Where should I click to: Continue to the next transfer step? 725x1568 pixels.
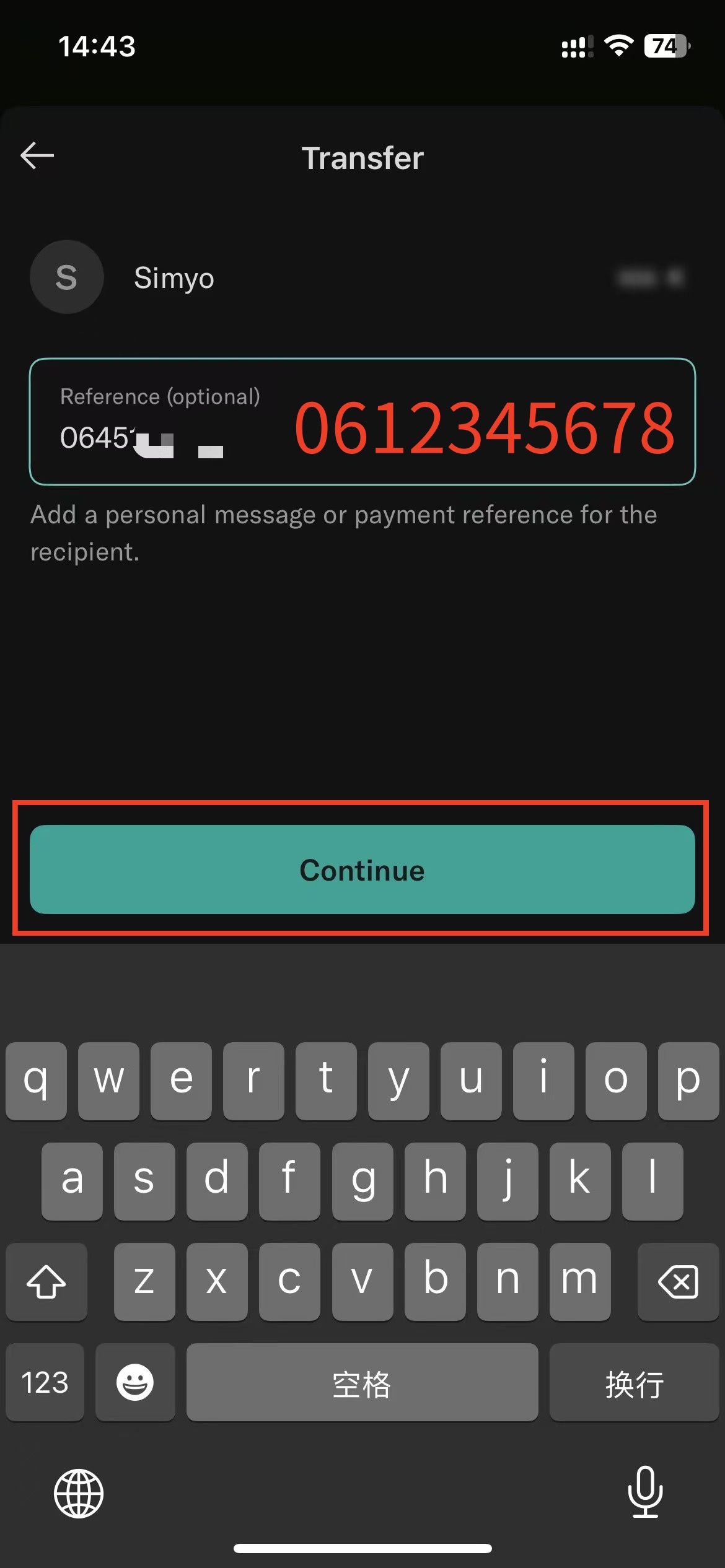coord(362,869)
